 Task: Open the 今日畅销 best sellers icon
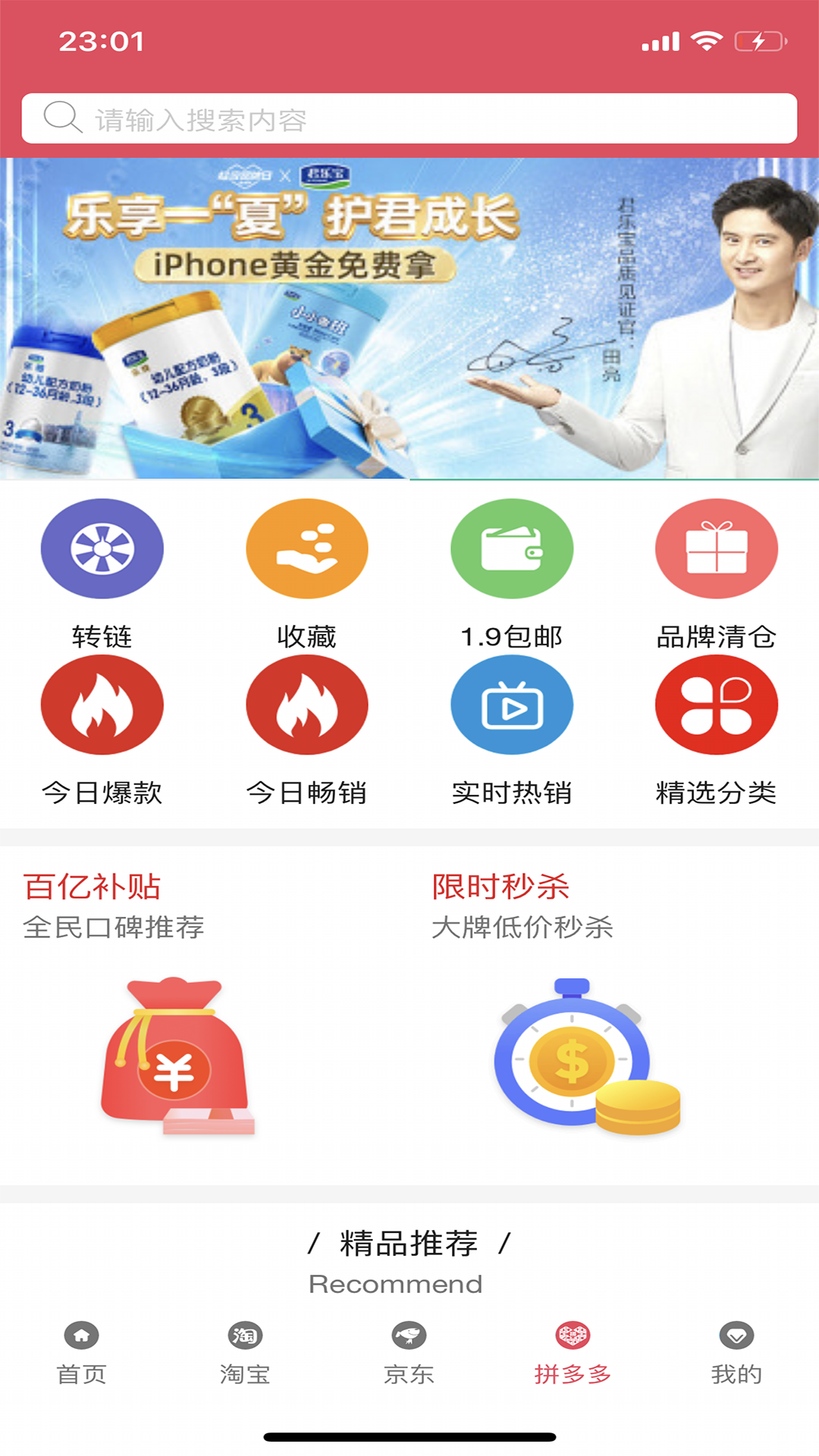pos(307,704)
